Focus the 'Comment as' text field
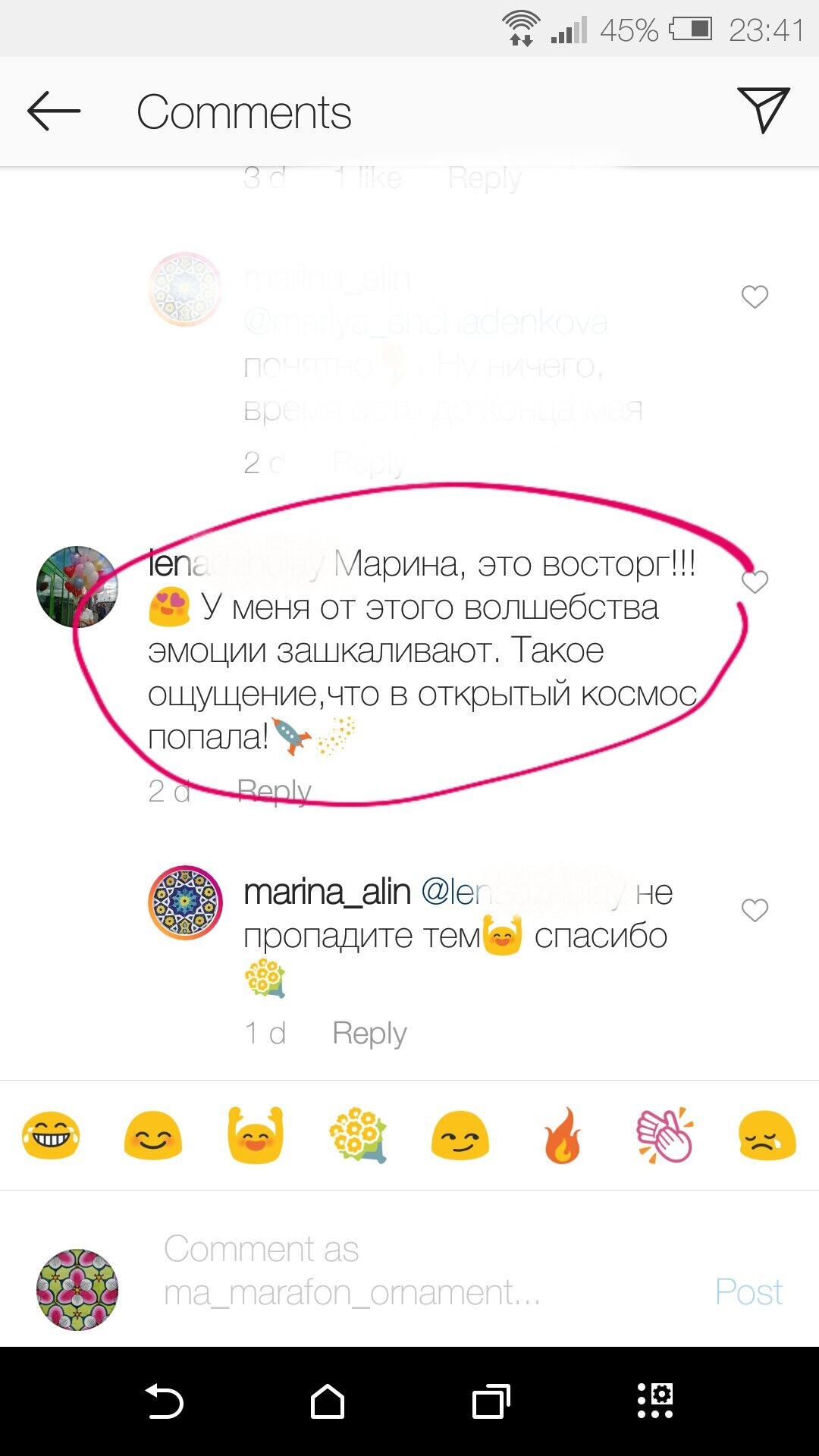 click(x=394, y=1270)
